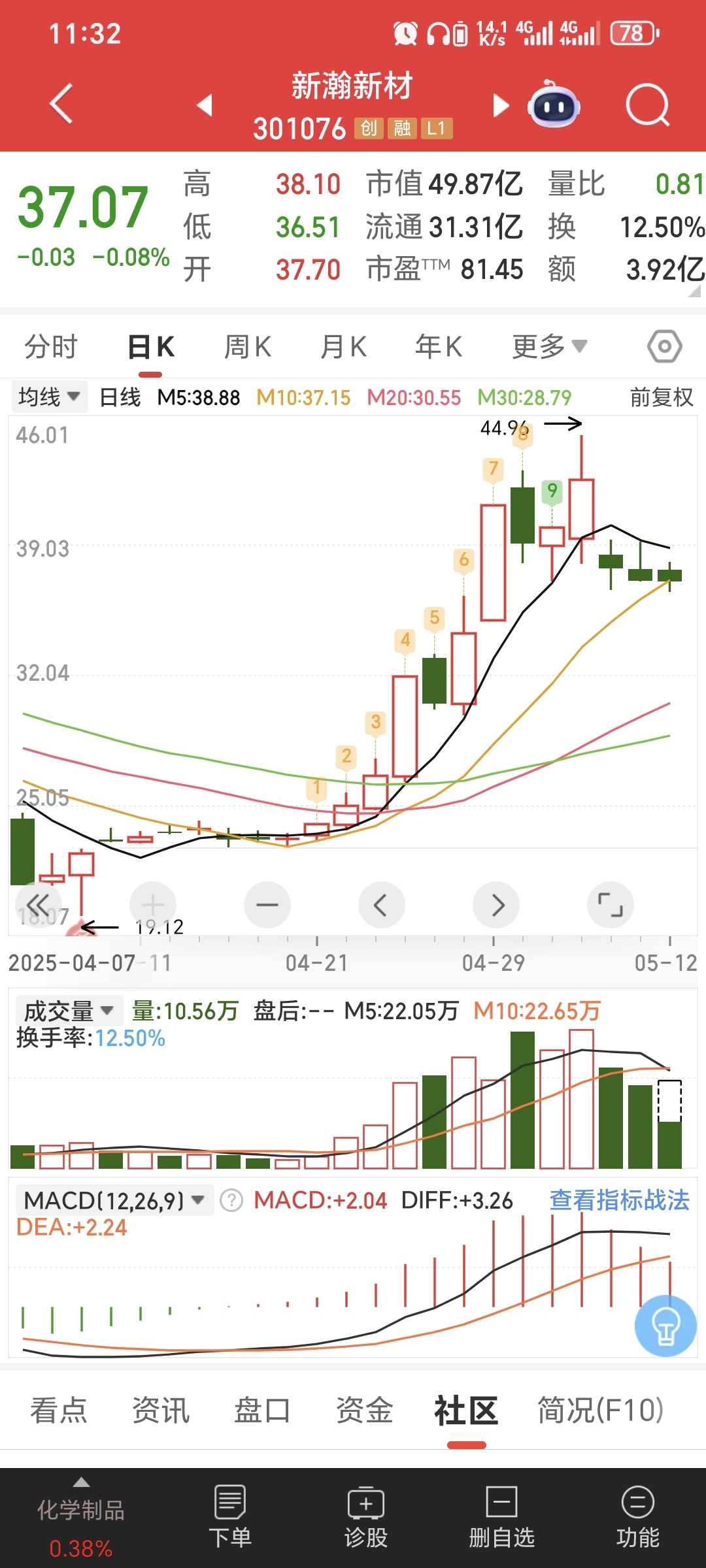Open the 均线 indicator dropdown
Image resolution: width=706 pixels, height=1568 pixels.
49,397
